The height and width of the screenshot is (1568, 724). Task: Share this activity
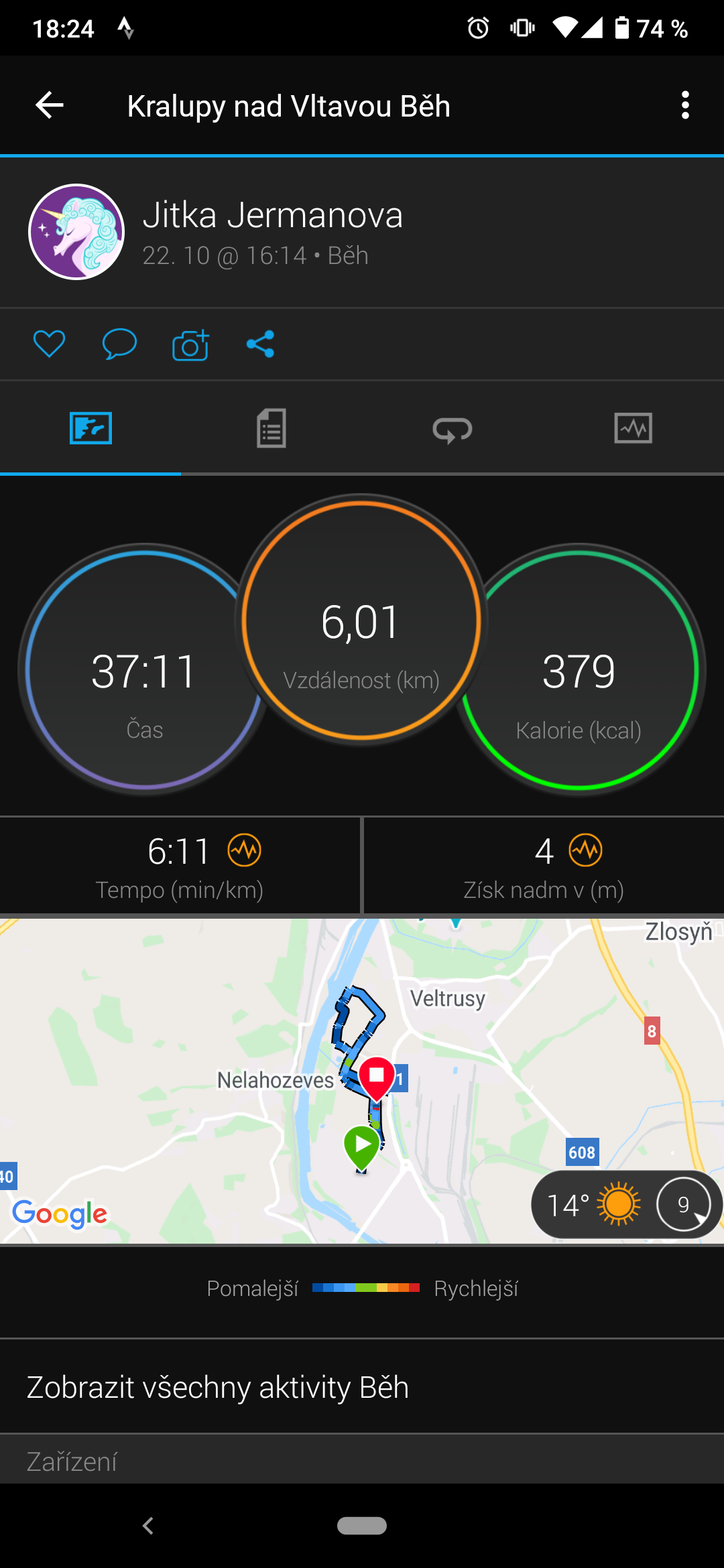260,344
